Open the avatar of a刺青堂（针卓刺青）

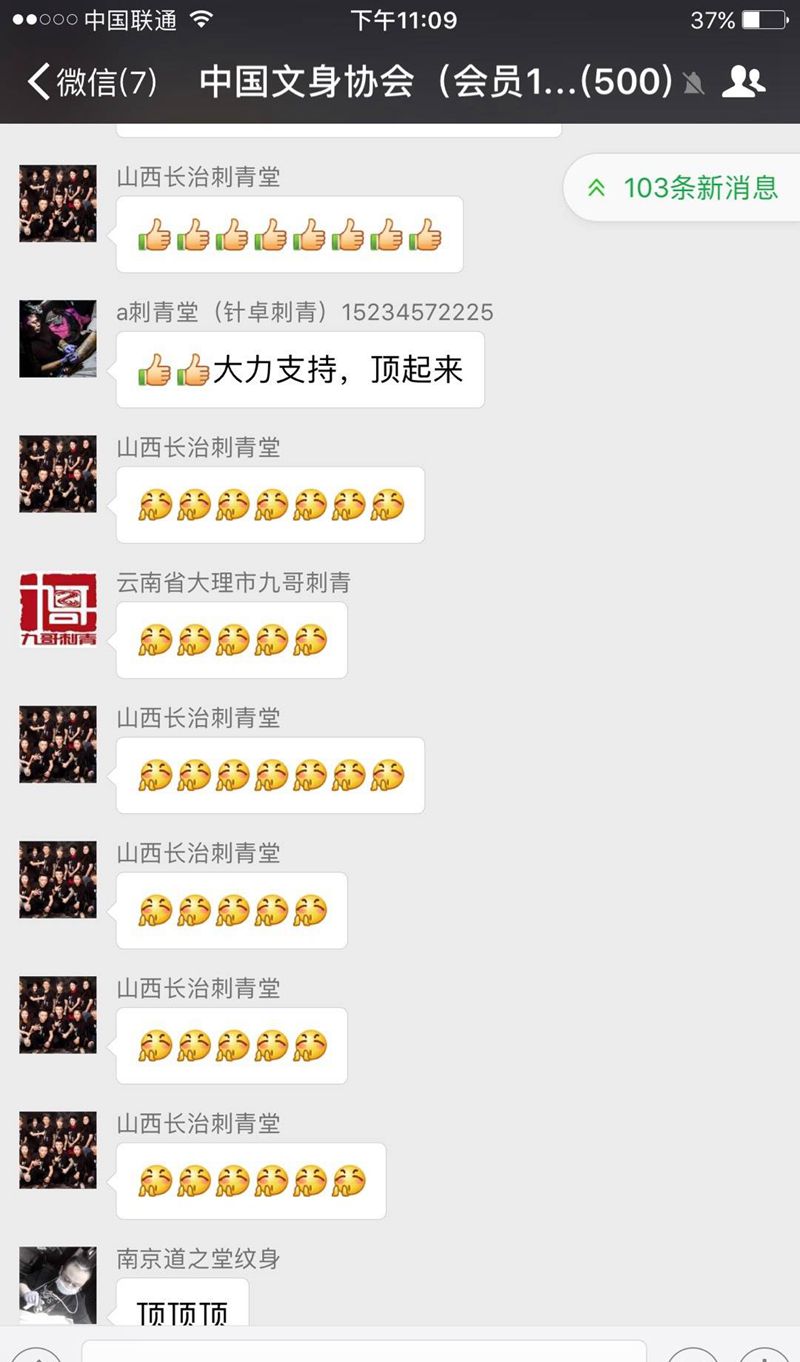click(58, 338)
